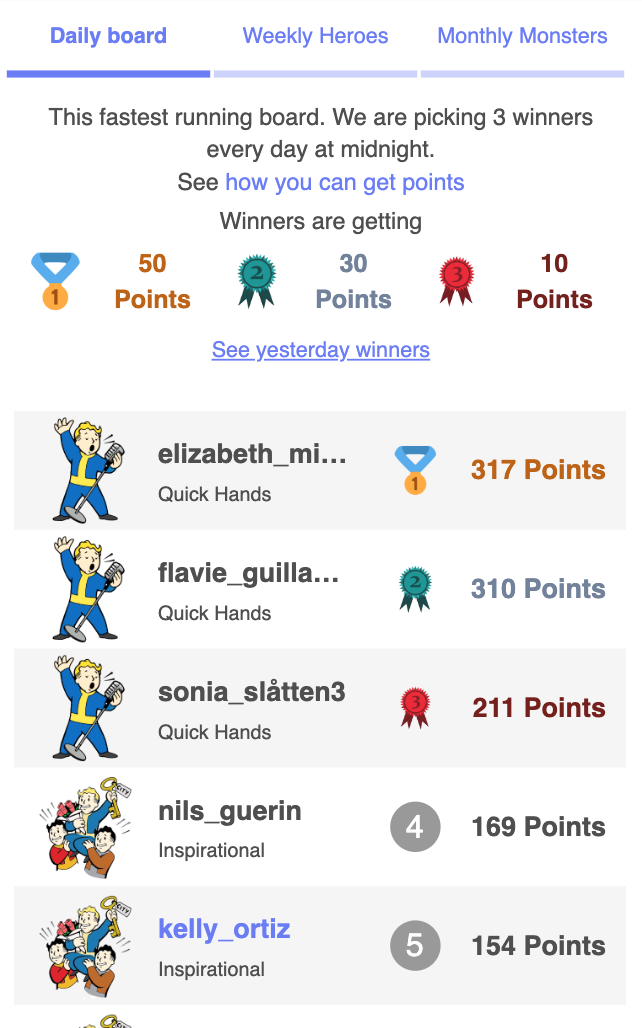The width and height of the screenshot is (642, 1028).
Task: Open the 'how you can get points' link
Action: pyautogui.click(x=345, y=183)
